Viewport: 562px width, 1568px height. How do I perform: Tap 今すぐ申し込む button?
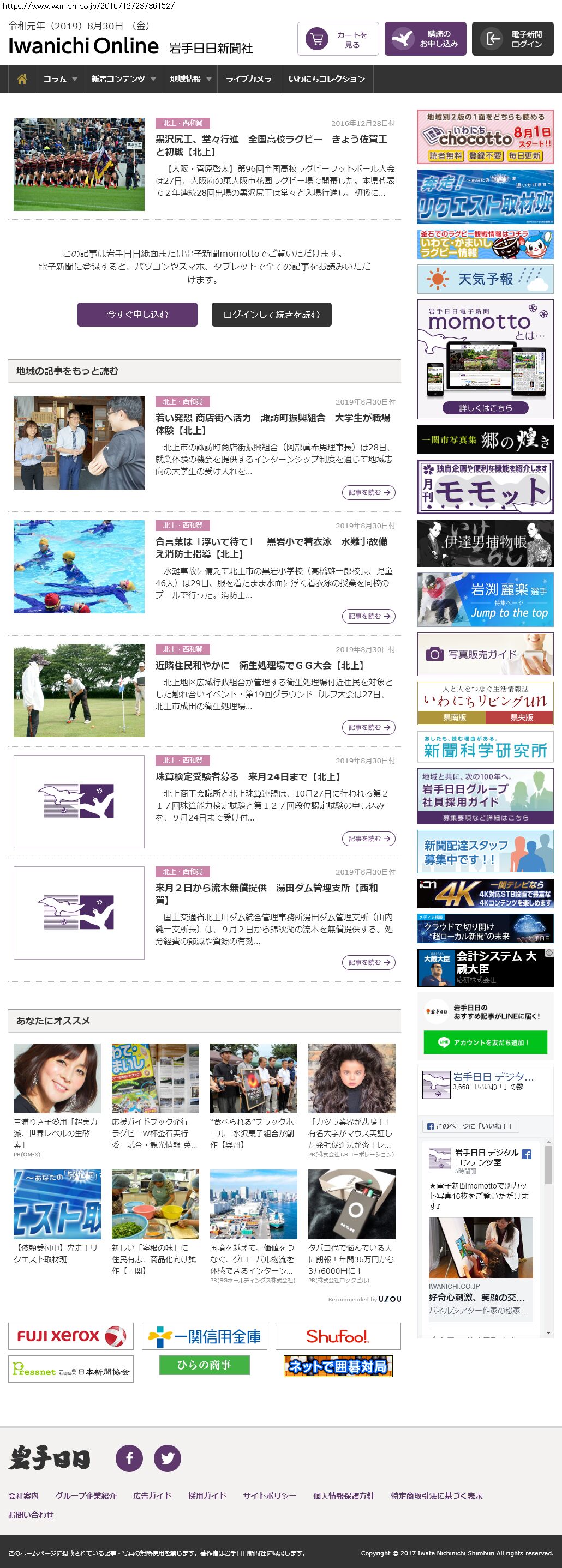coord(137,315)
